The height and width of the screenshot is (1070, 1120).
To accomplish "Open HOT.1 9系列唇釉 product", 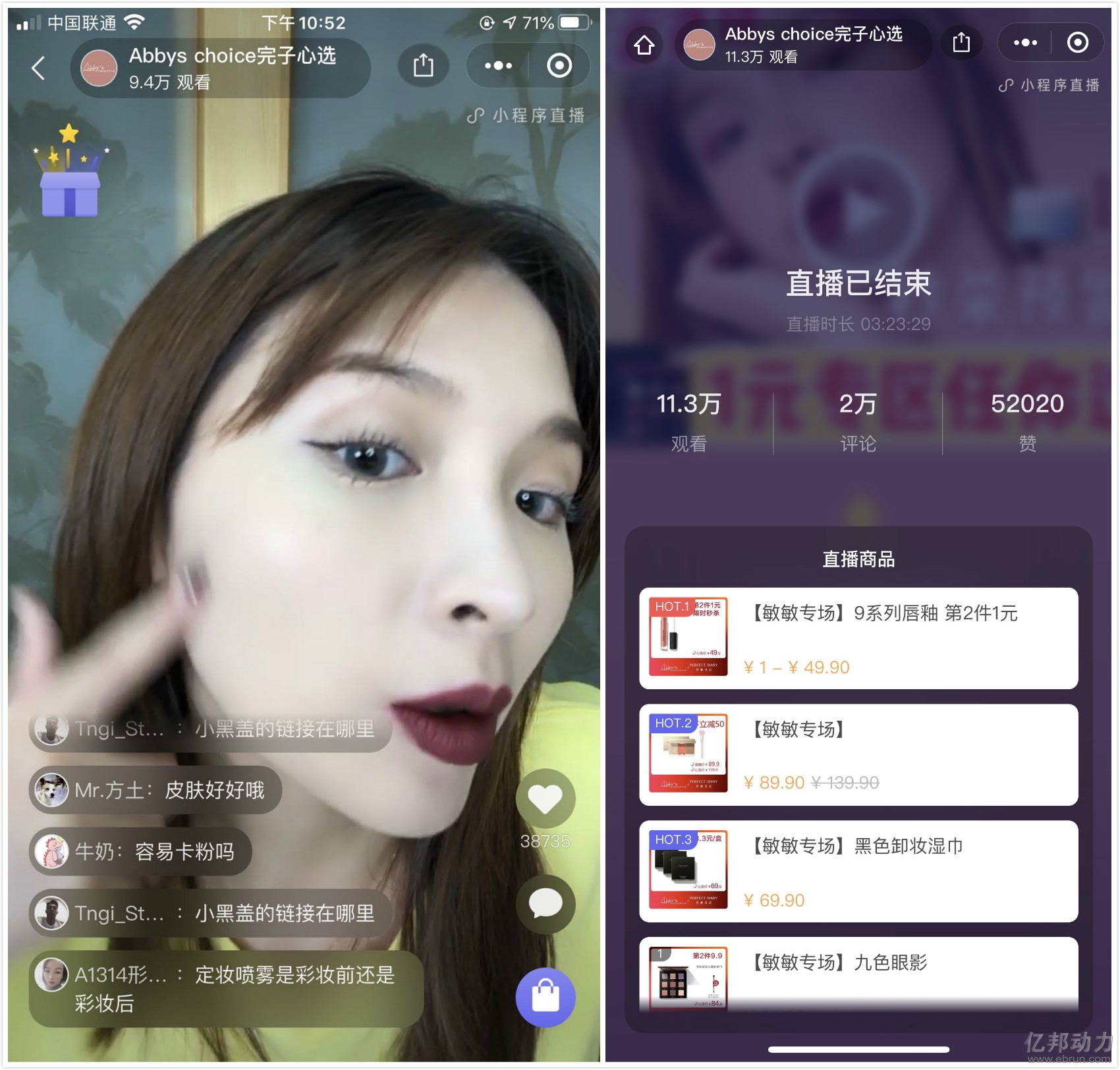I will tap(858, 638).
